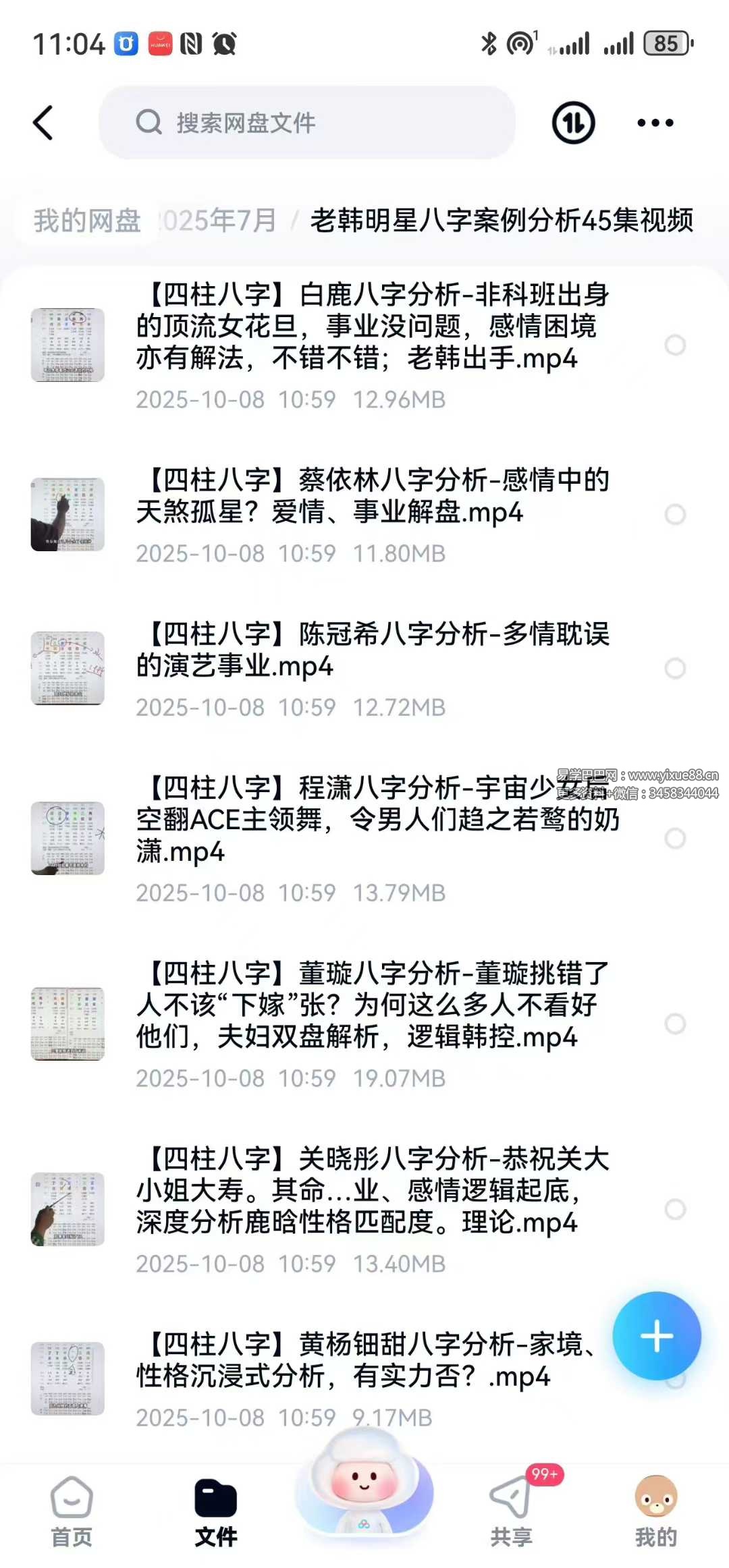Open the 程潇八字分析 video file

373,820
